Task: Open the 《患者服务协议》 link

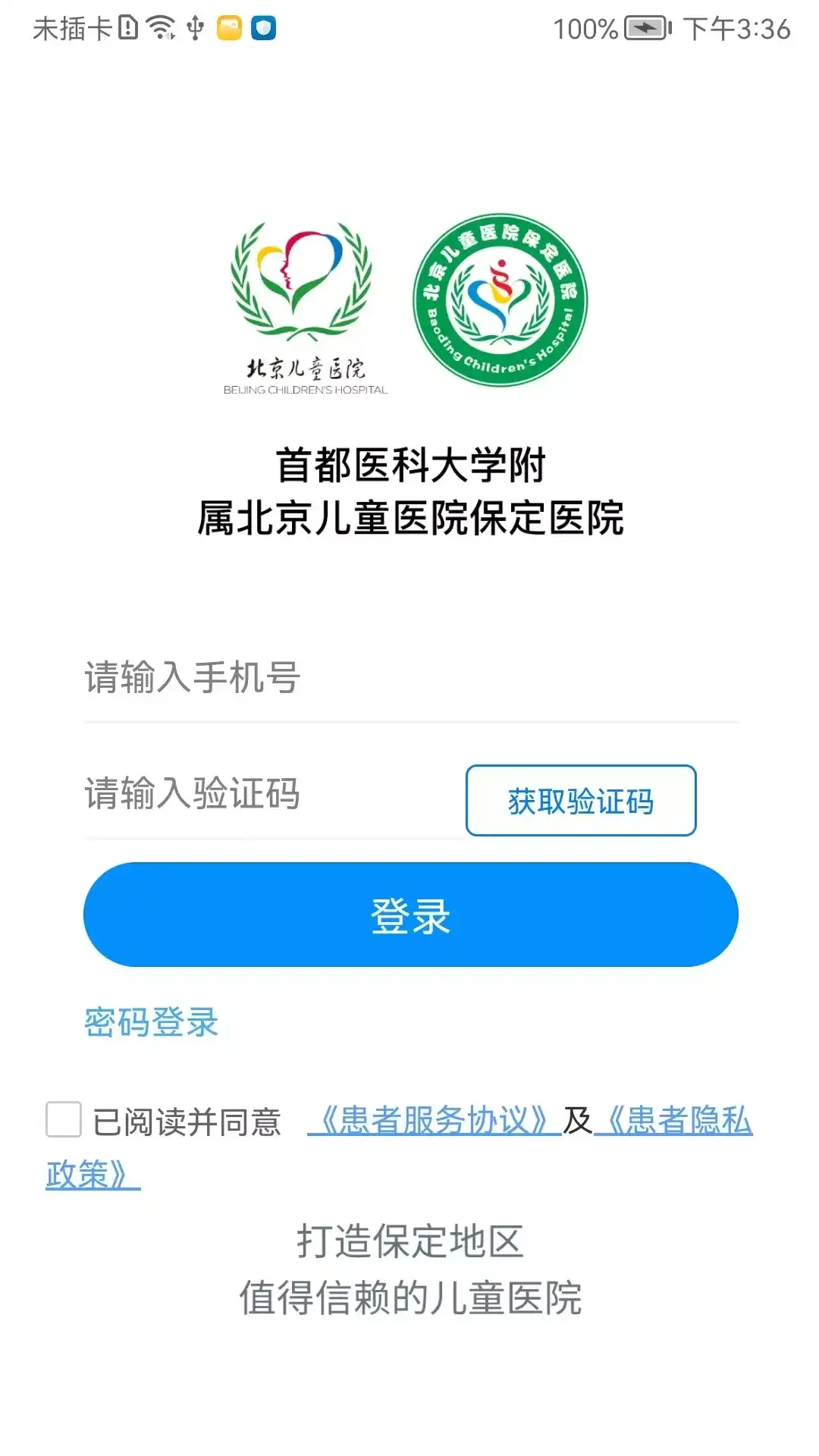Action: click(434, 1120)
